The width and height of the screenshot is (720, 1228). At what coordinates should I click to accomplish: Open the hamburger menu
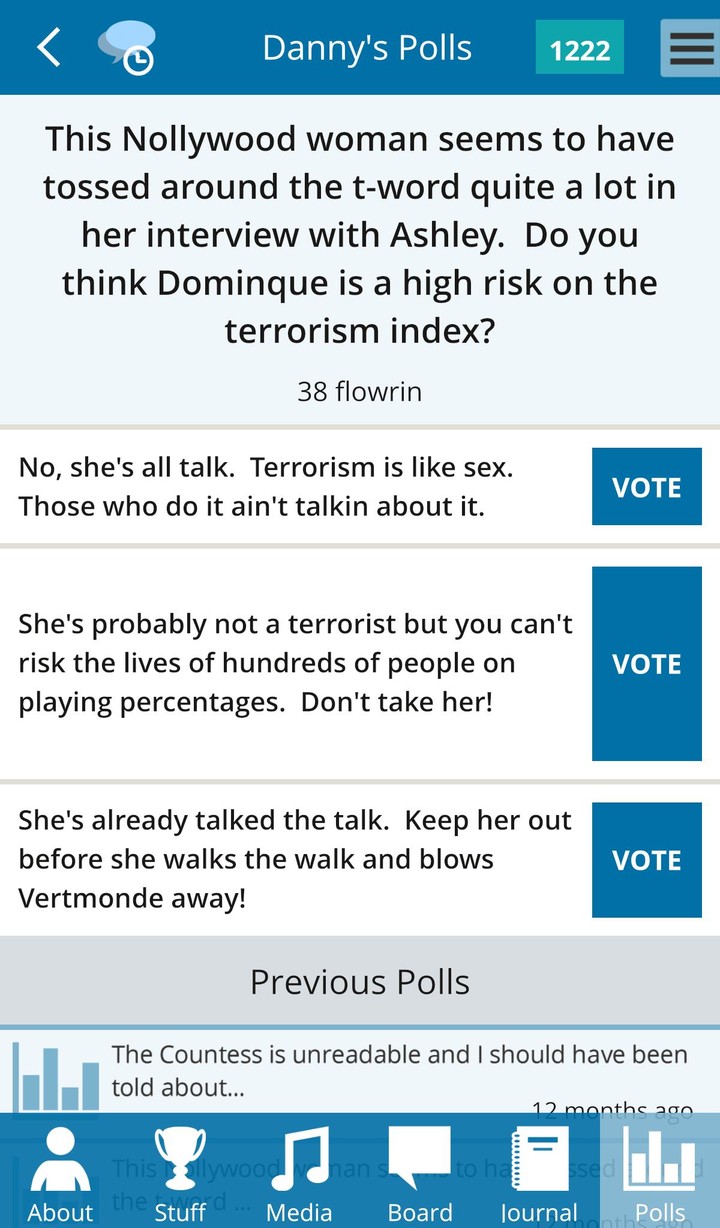pyautogui.click(x=690, y=48)
